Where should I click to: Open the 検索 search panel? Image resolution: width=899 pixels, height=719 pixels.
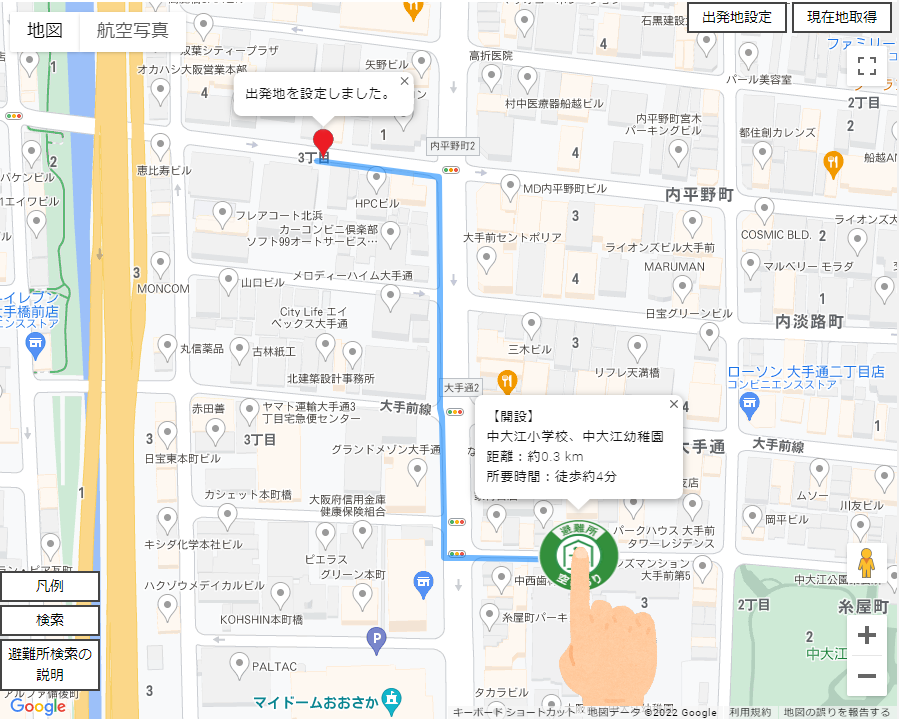50,620
